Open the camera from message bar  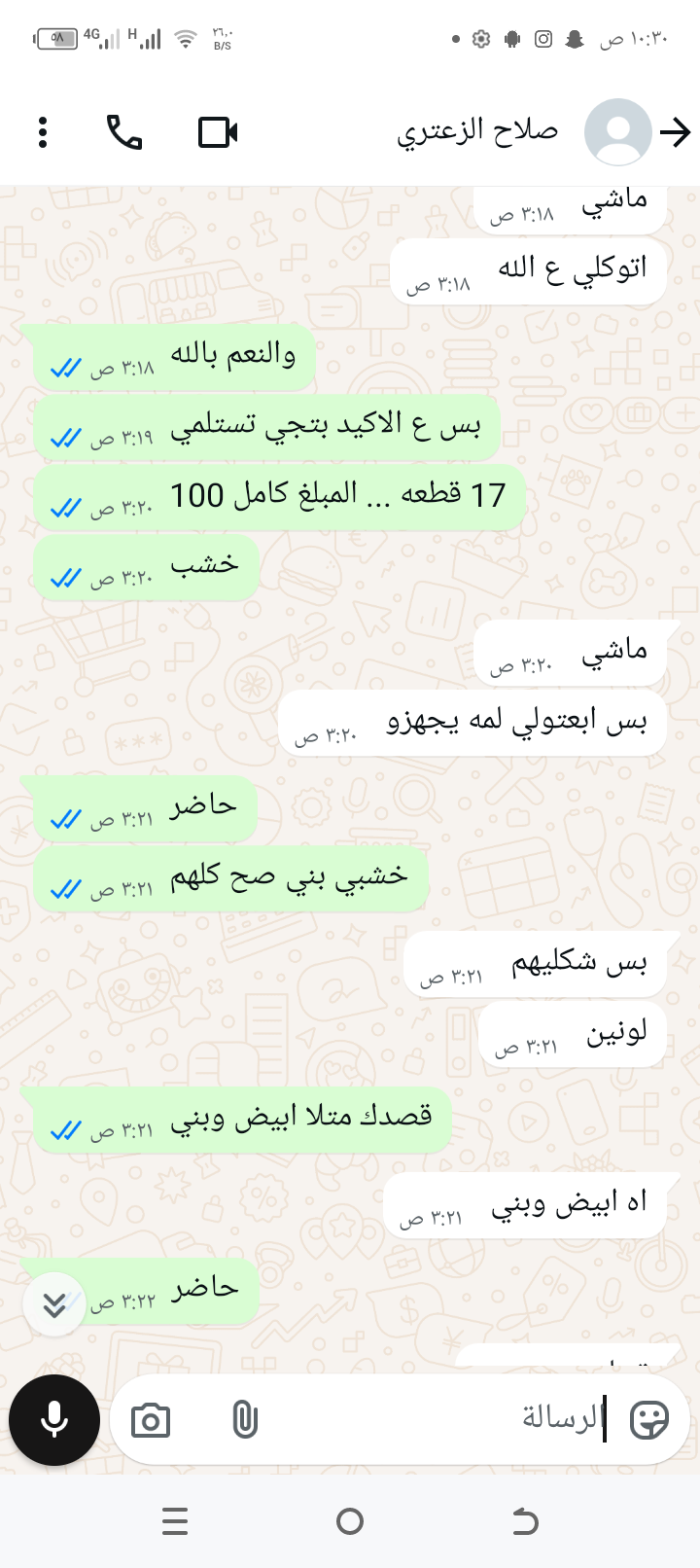[151, 1421]
